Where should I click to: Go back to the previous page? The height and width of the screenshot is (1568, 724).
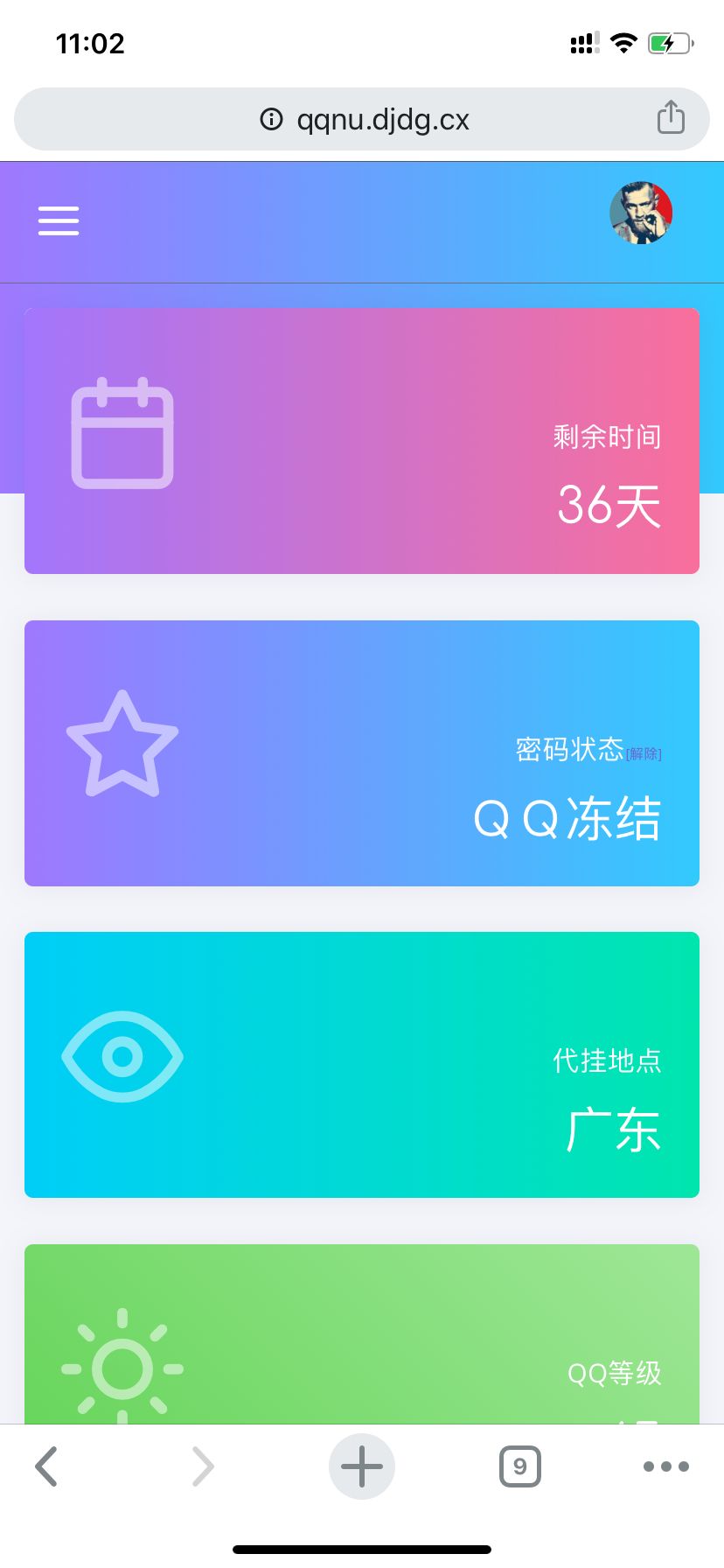pos(46,1466)
